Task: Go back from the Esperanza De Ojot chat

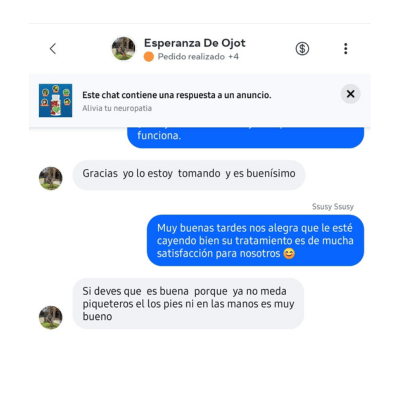Action: tap(53, 49)
